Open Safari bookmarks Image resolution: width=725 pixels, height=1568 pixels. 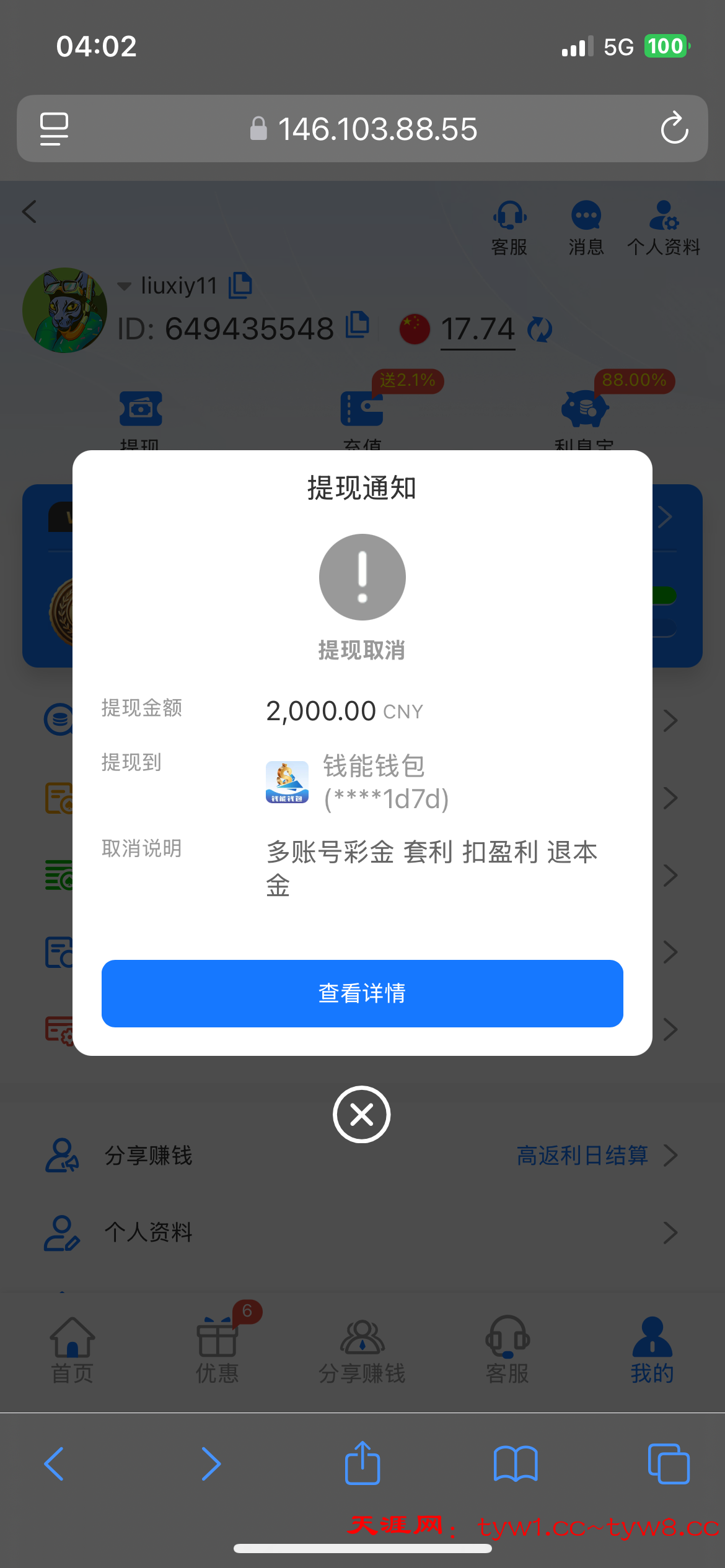pos(515,1464)
